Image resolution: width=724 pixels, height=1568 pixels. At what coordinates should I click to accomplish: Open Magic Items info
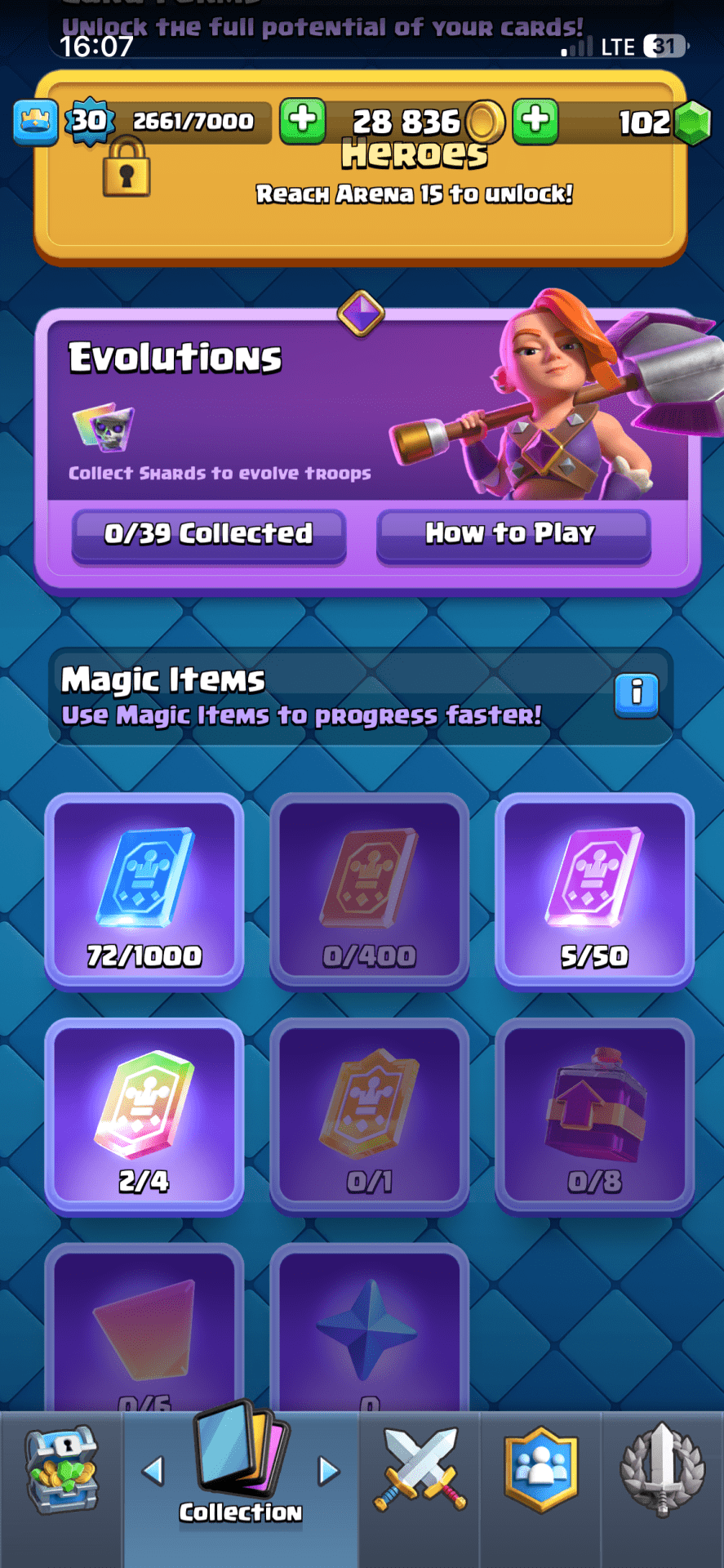point(636,695)
